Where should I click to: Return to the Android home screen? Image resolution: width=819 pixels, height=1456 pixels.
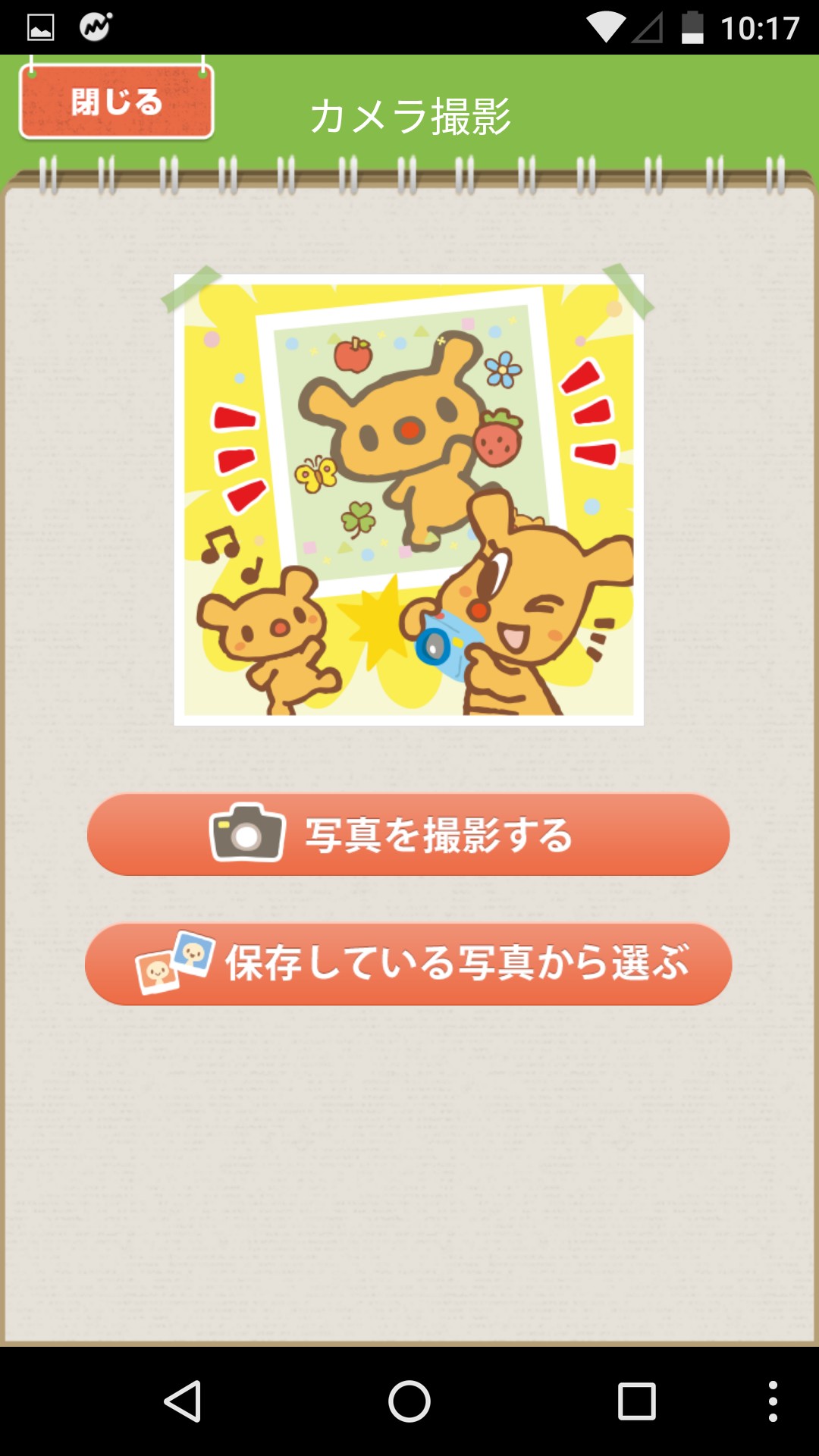pyautogui.click(x=409, y=1401)
